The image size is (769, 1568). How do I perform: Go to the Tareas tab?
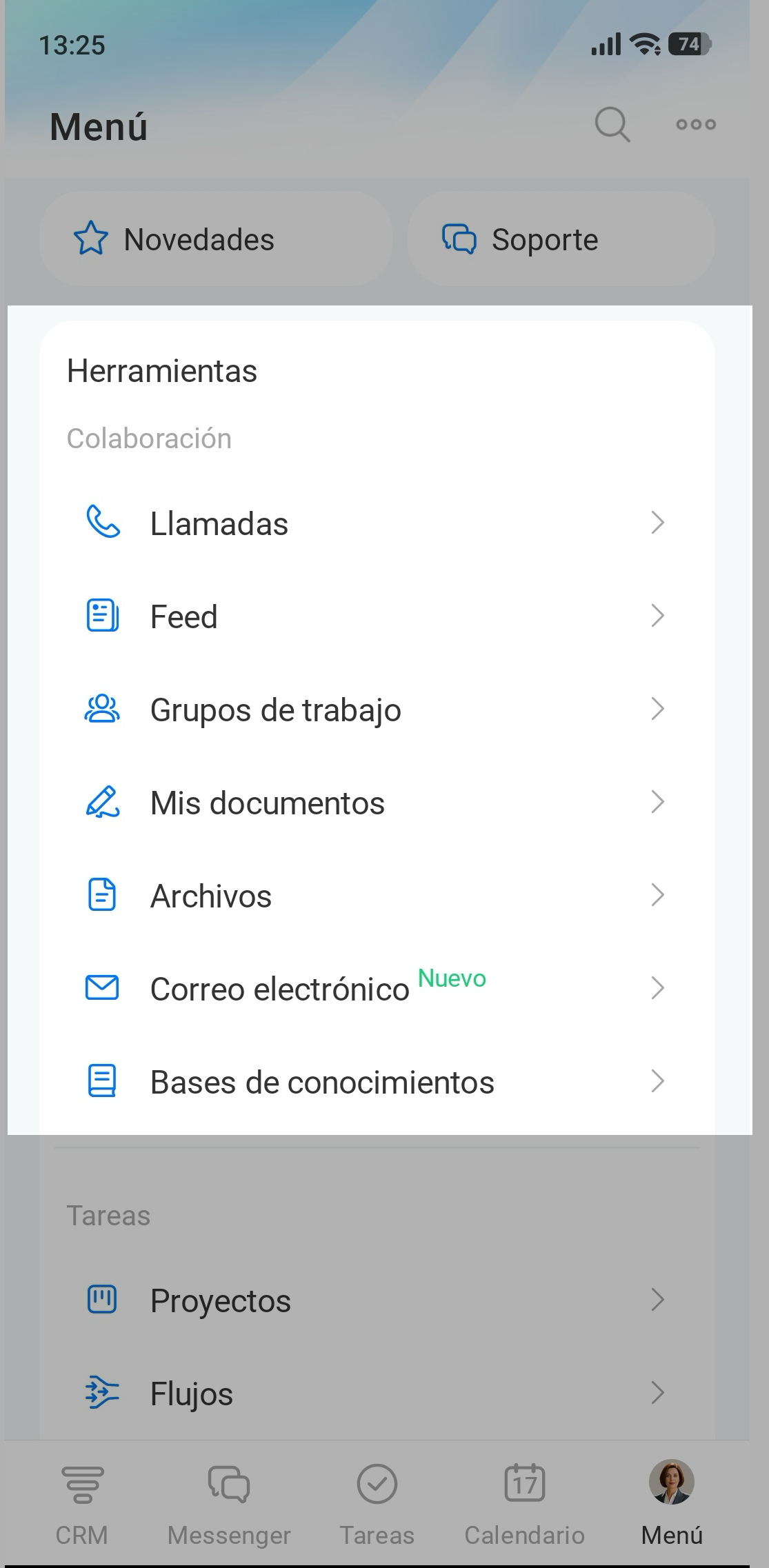pyautogui.click(x=377, y=1503)
